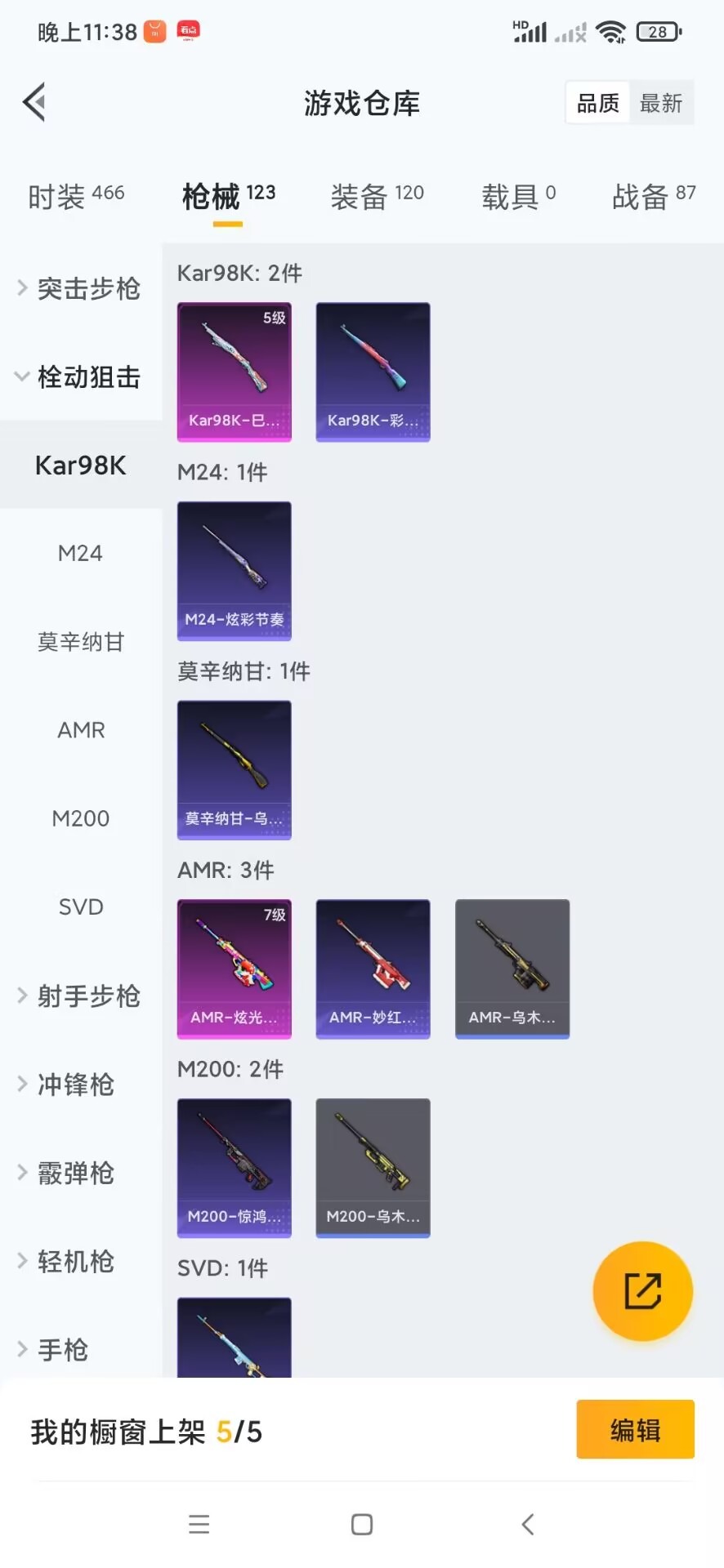Go back from the 游戏仓库 page

pyautogui.click(x=34, y=103)
